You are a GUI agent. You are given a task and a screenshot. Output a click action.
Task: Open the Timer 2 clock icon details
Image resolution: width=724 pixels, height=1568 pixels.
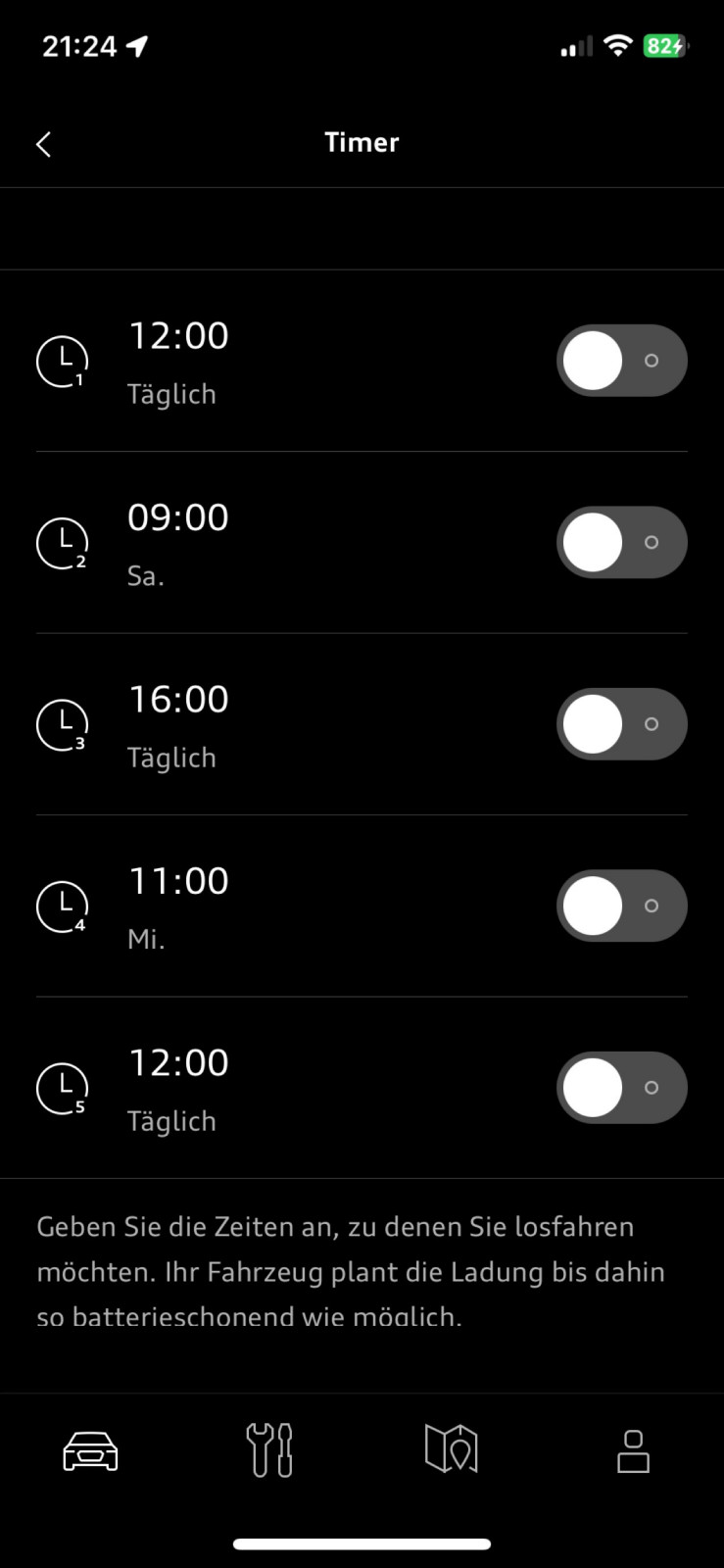(62, 542)
